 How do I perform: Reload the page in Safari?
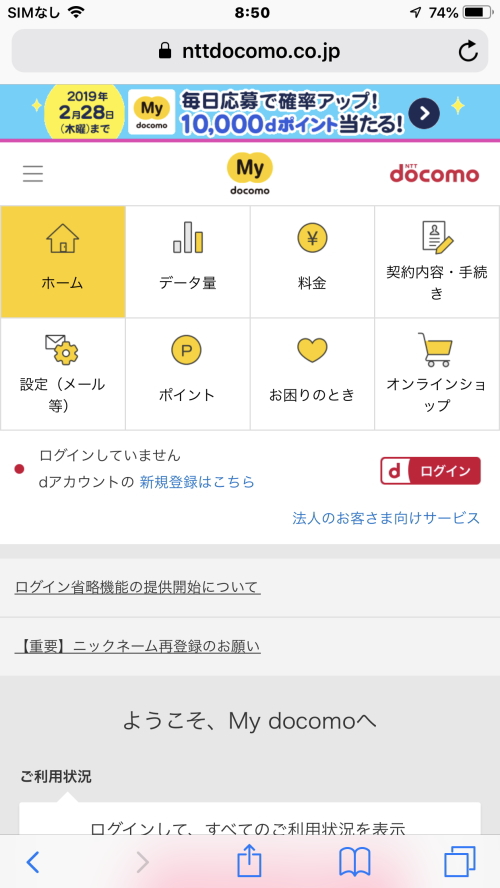pyautogui.click(x=468, y=52)
